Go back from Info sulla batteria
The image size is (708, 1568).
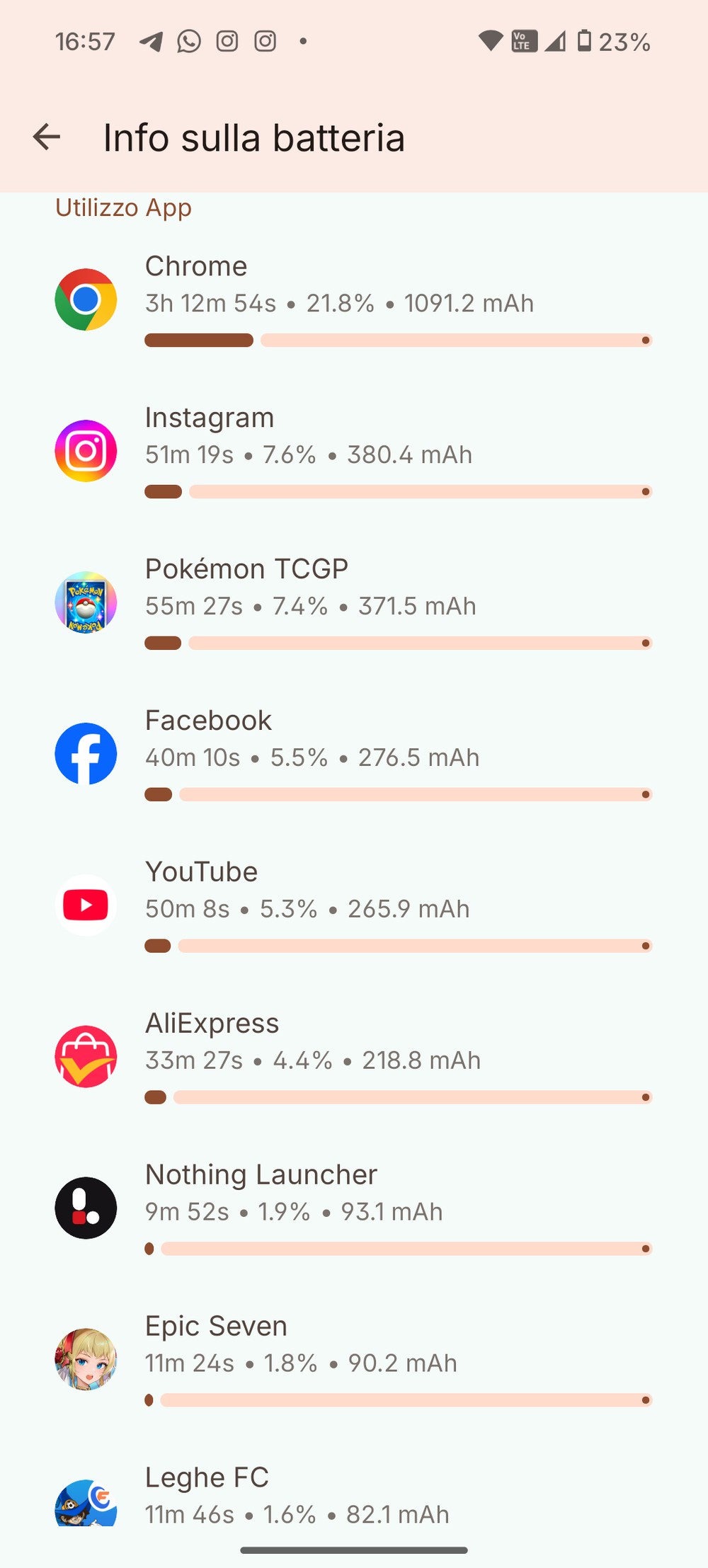47,137
